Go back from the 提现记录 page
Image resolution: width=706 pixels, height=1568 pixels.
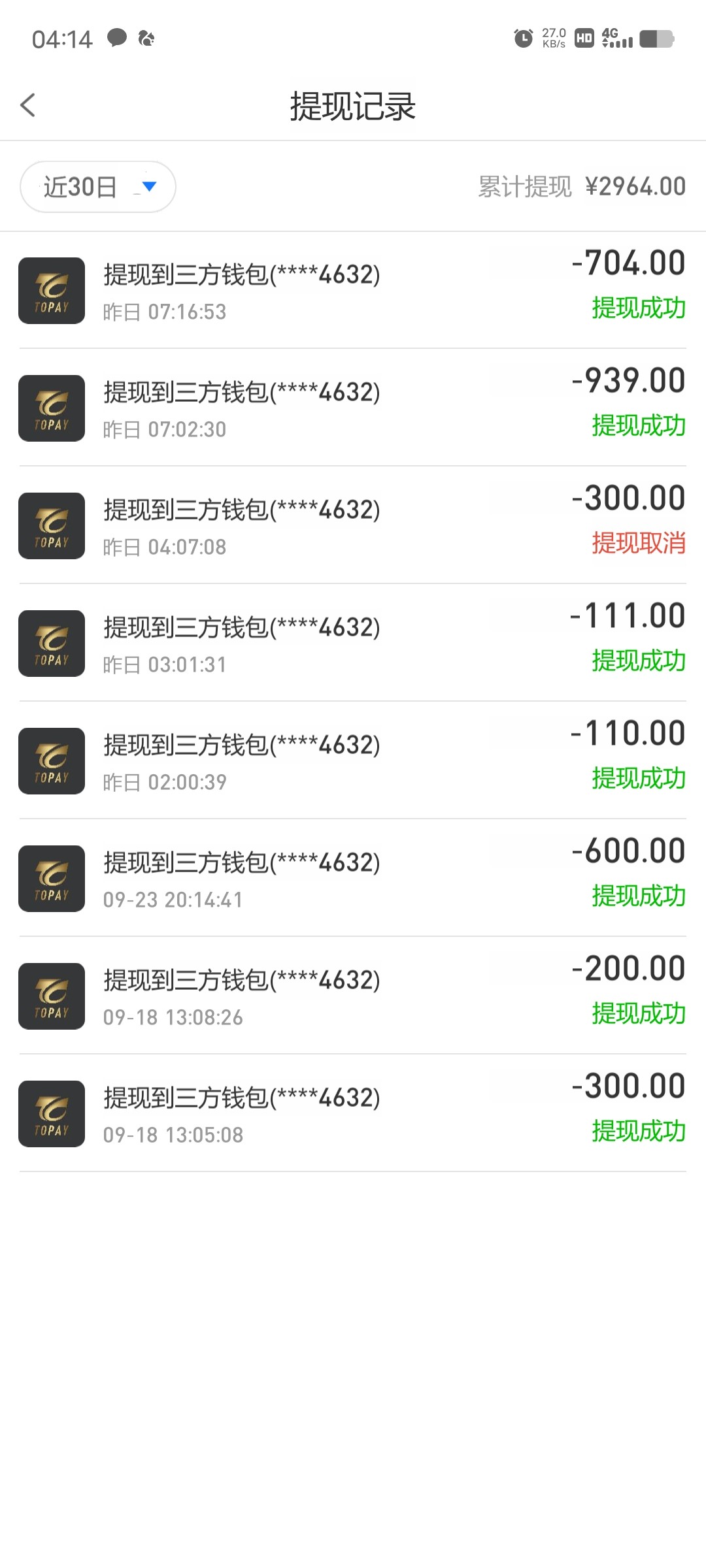click(28, 105)
